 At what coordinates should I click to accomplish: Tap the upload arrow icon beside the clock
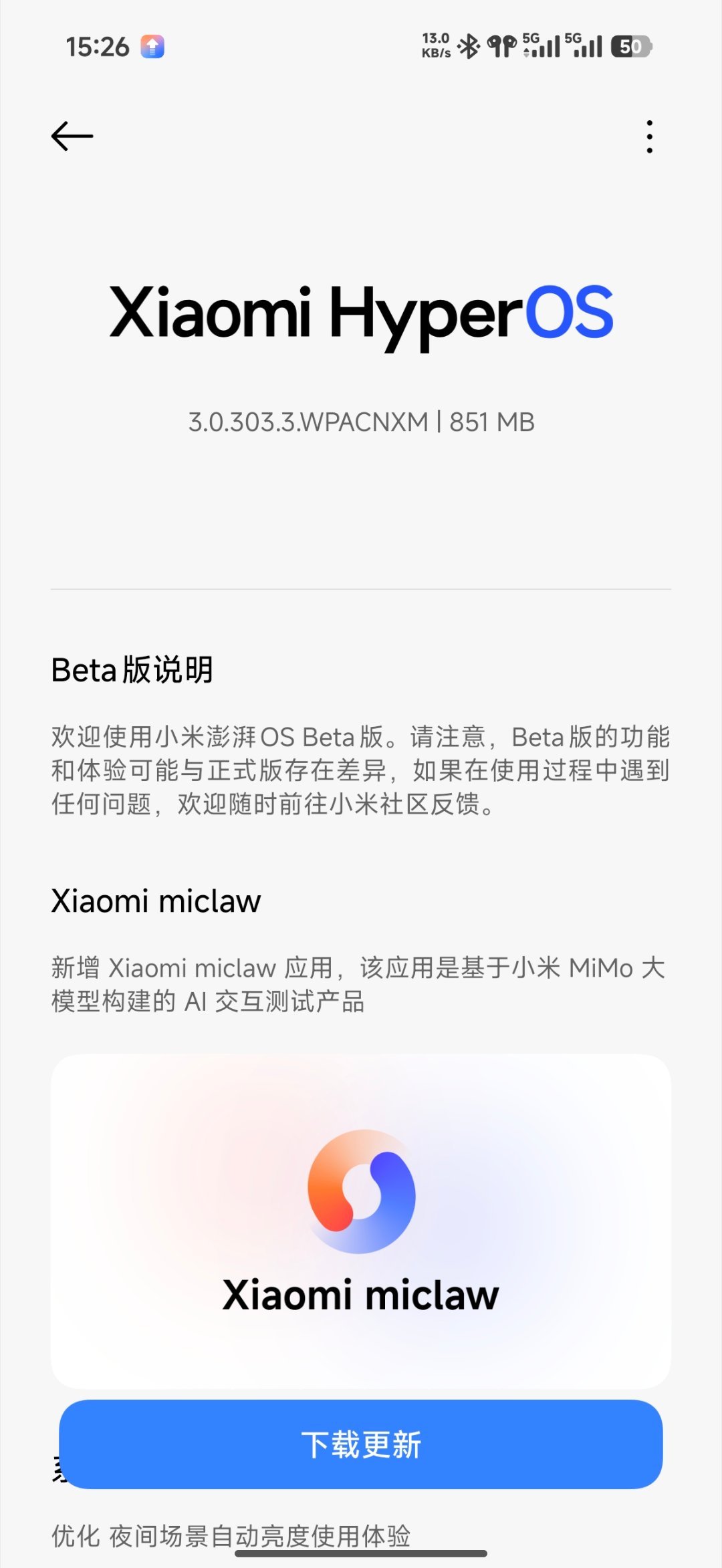coord(152,47)
